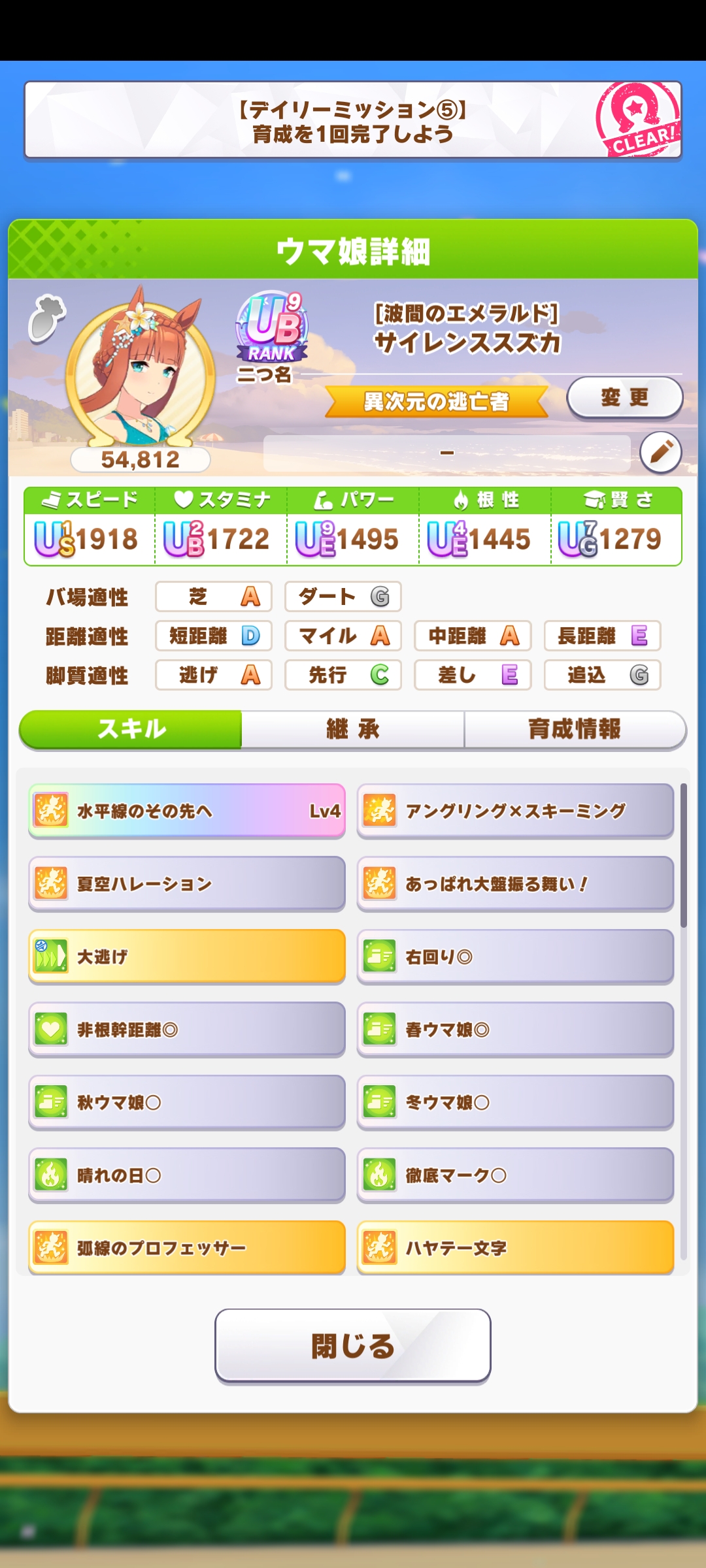Image resolution: width=706 pixels, height=1568 pixels.
Task: Open skill 水平線のその先へ Lv4
Action: (187, 811)
